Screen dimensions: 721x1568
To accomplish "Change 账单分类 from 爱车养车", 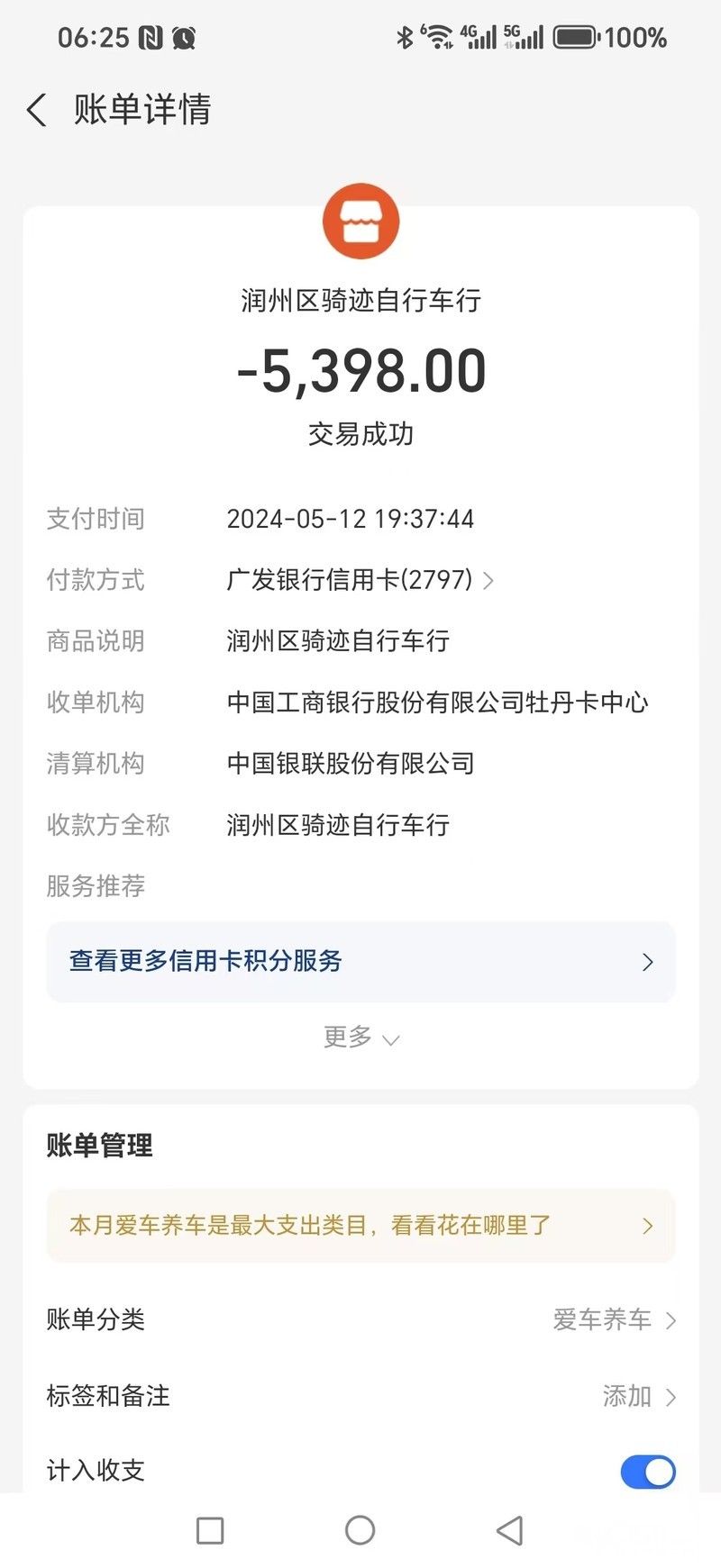I will [615, 1320].
